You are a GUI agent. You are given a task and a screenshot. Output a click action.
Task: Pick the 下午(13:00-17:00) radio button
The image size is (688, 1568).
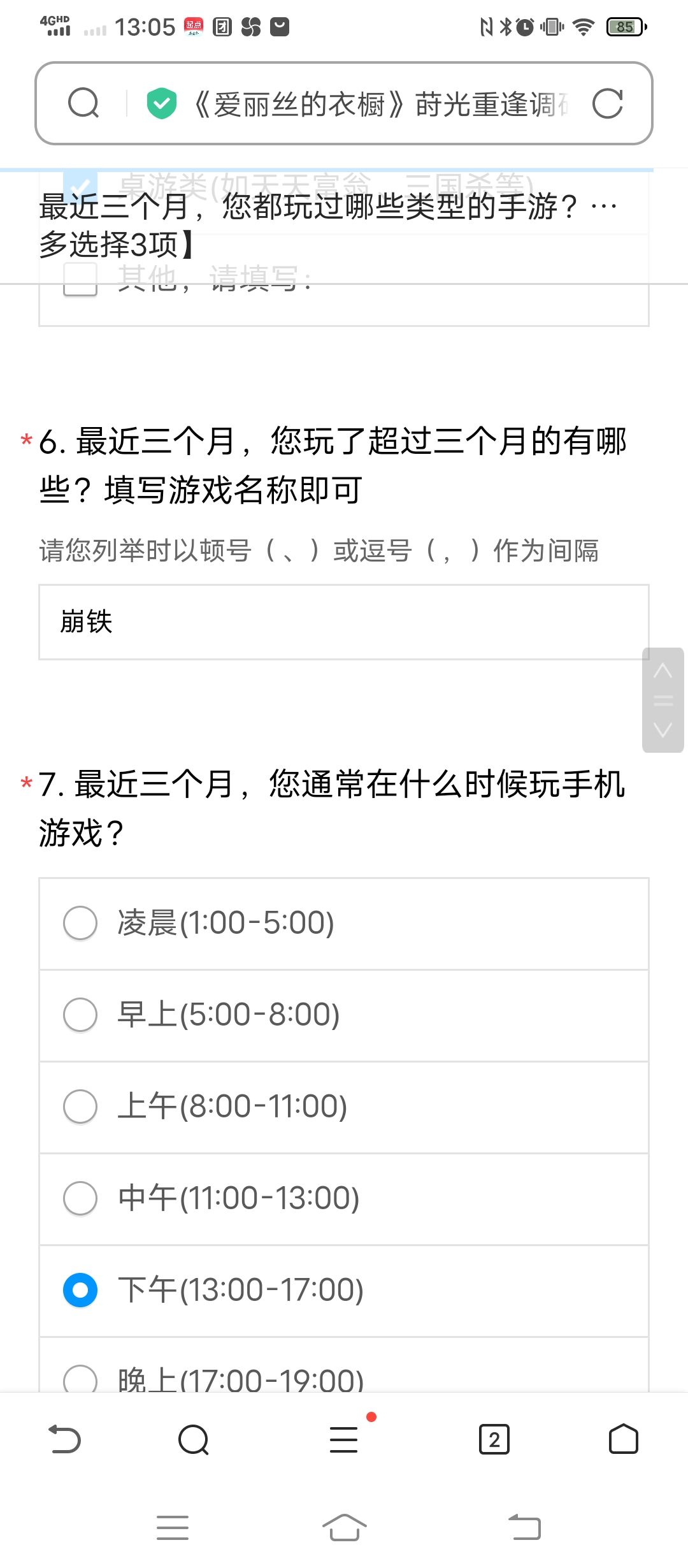[80, 1290]
